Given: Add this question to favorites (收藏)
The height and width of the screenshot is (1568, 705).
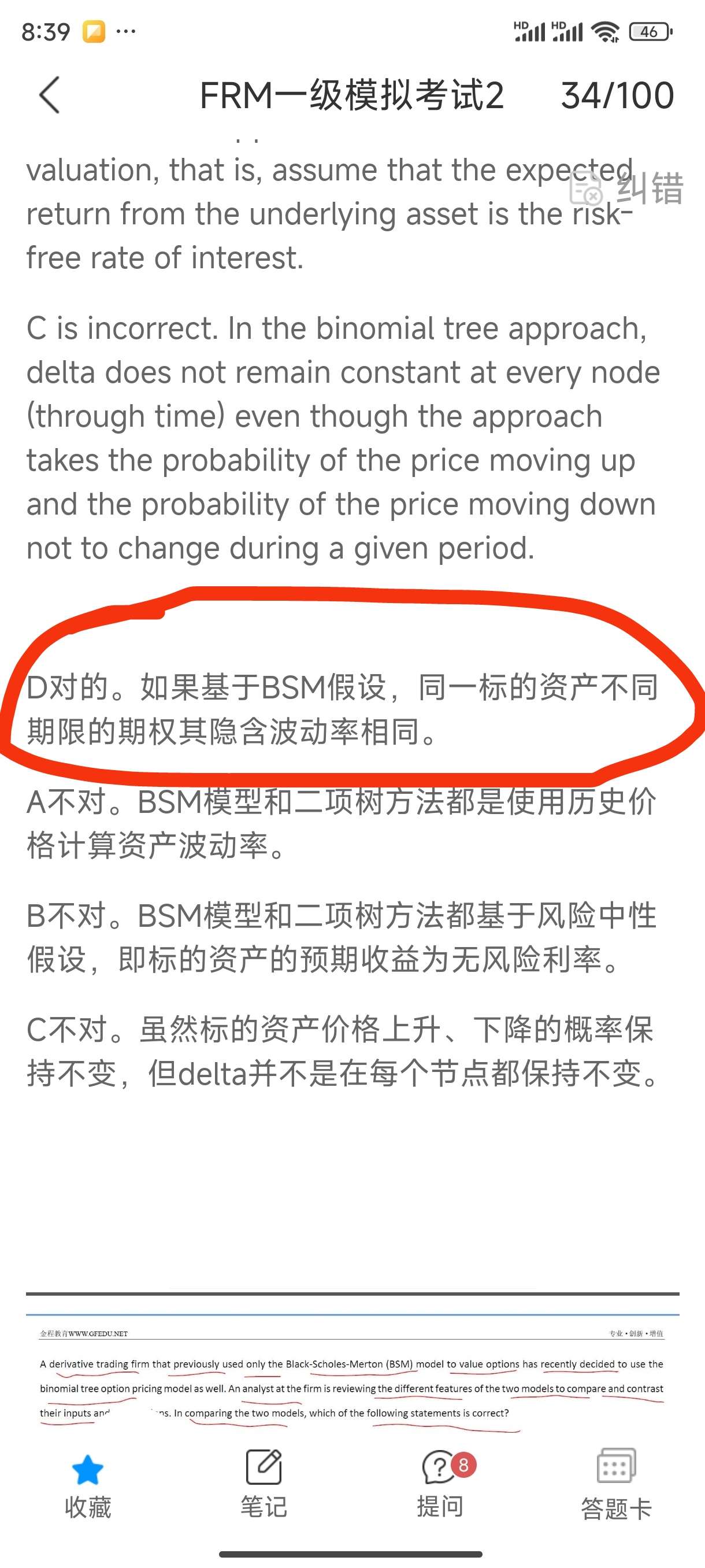Looking at the screenshot, I should pos(88,1485).
